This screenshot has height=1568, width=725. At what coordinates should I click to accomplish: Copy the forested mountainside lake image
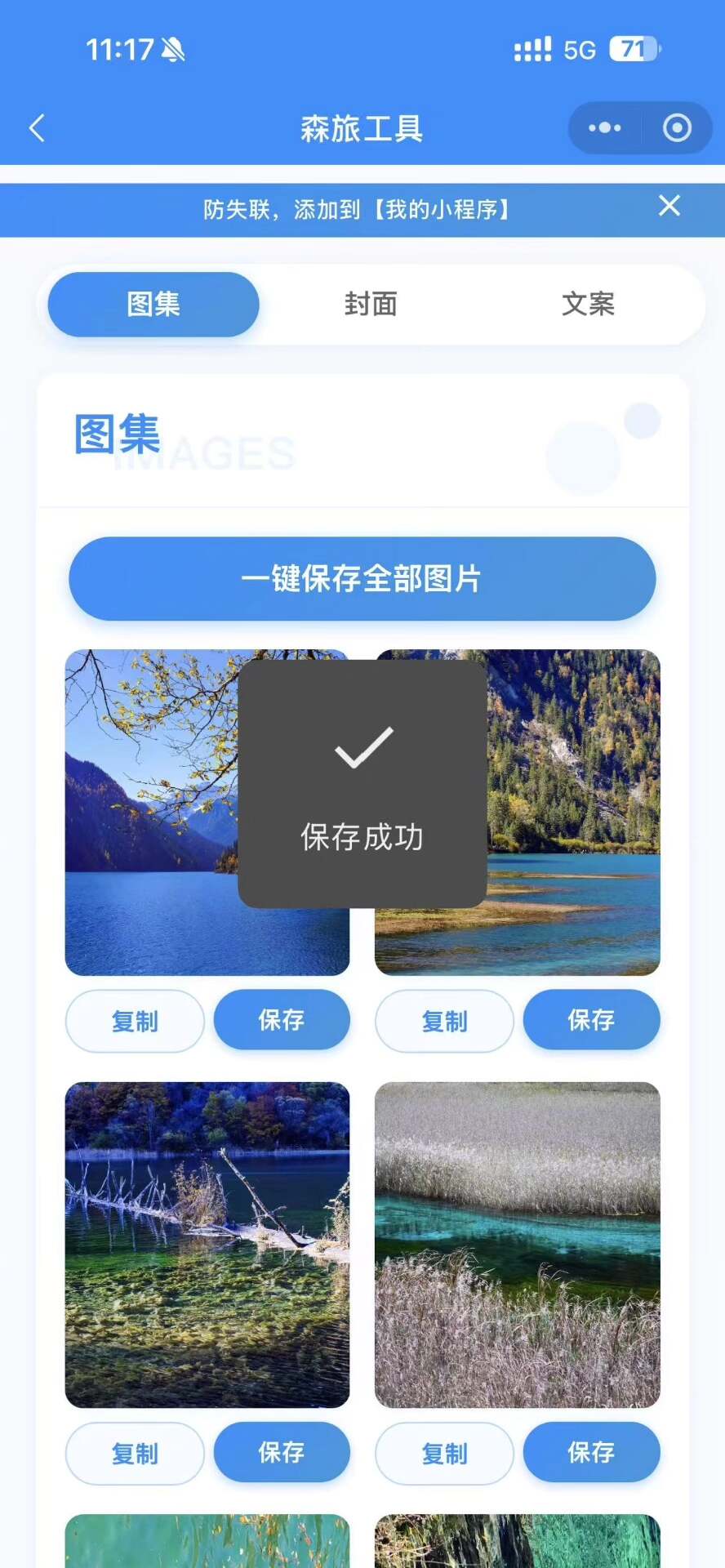point(444,1021)
